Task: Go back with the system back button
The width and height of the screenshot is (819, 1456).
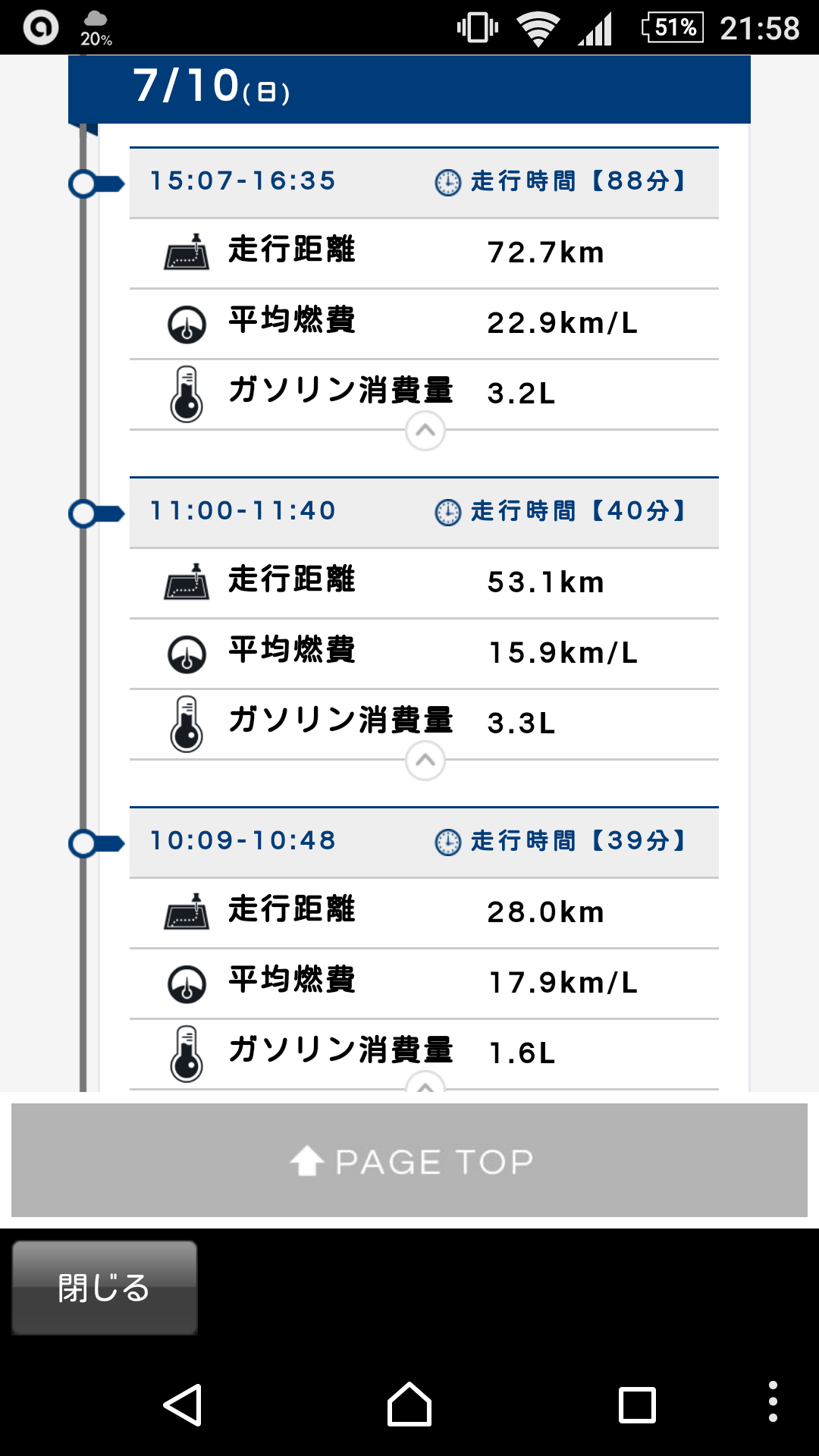Action: 183,1405
